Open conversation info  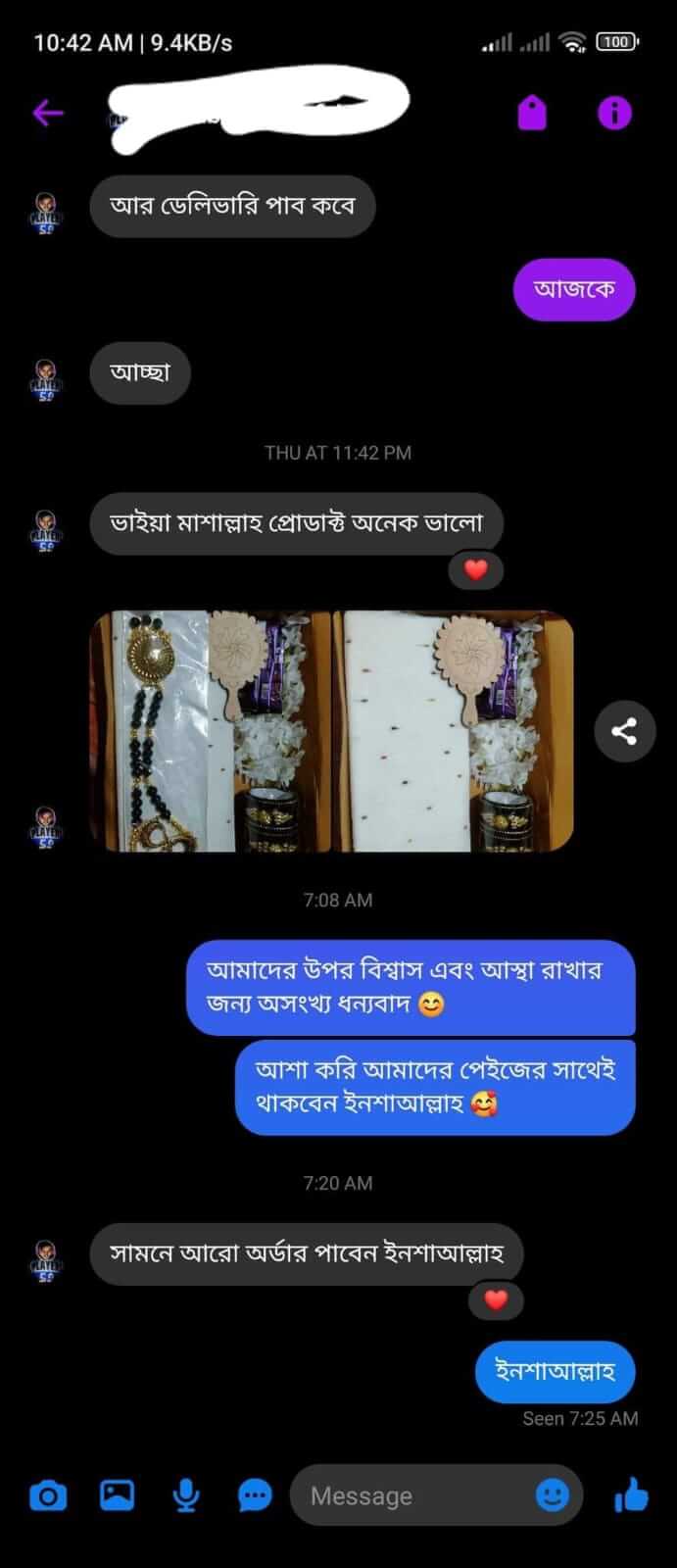click(614, 113)
